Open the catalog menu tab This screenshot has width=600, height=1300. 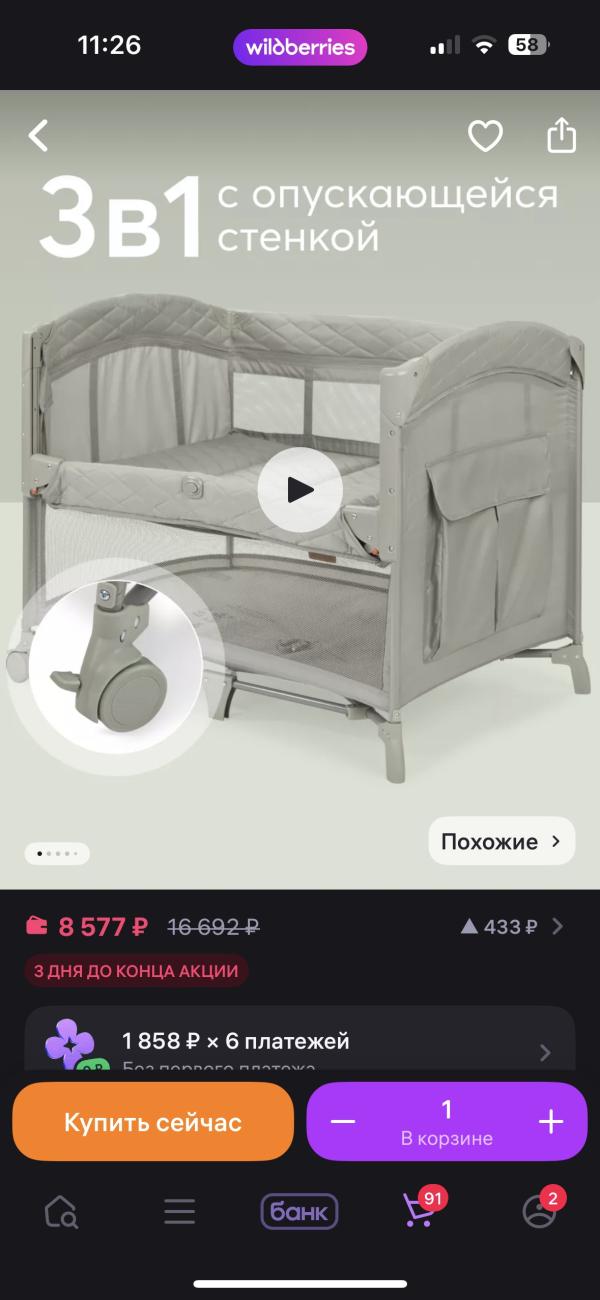click(180, 1213)
